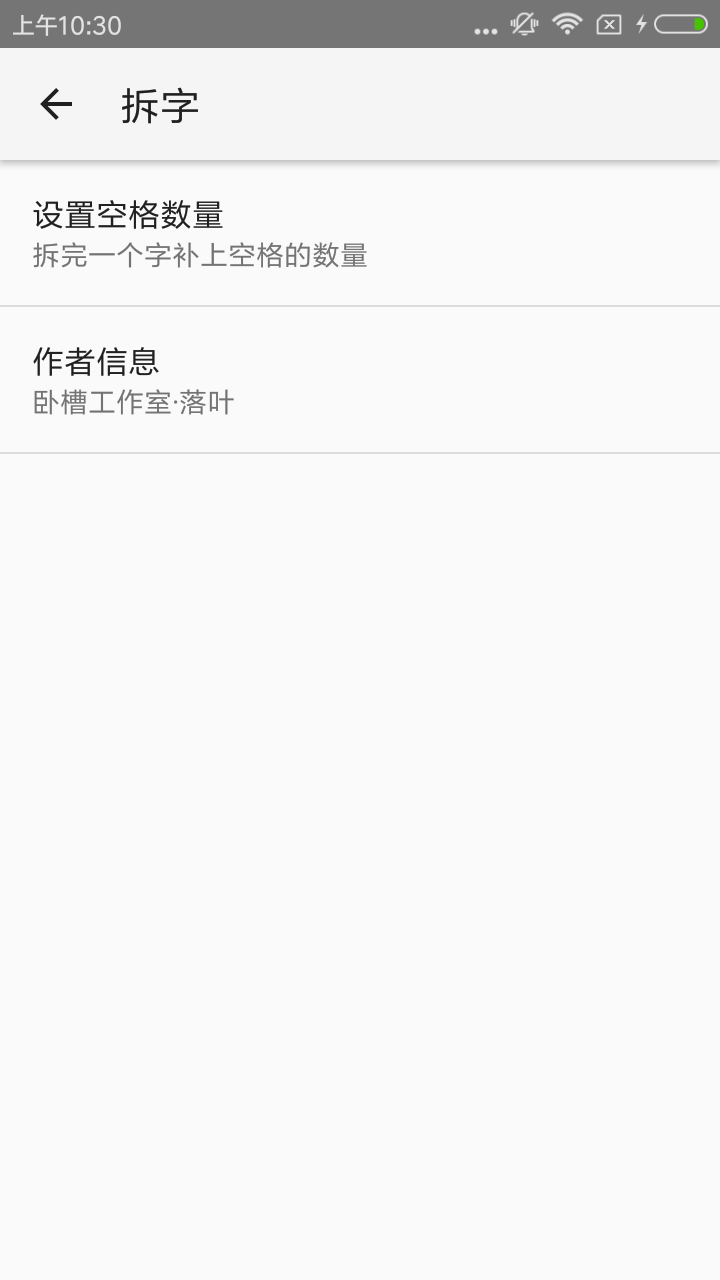The height and width of the screenshot is (1280, 720).
Task: Tap the 拆字 title text
Action: 160,103
